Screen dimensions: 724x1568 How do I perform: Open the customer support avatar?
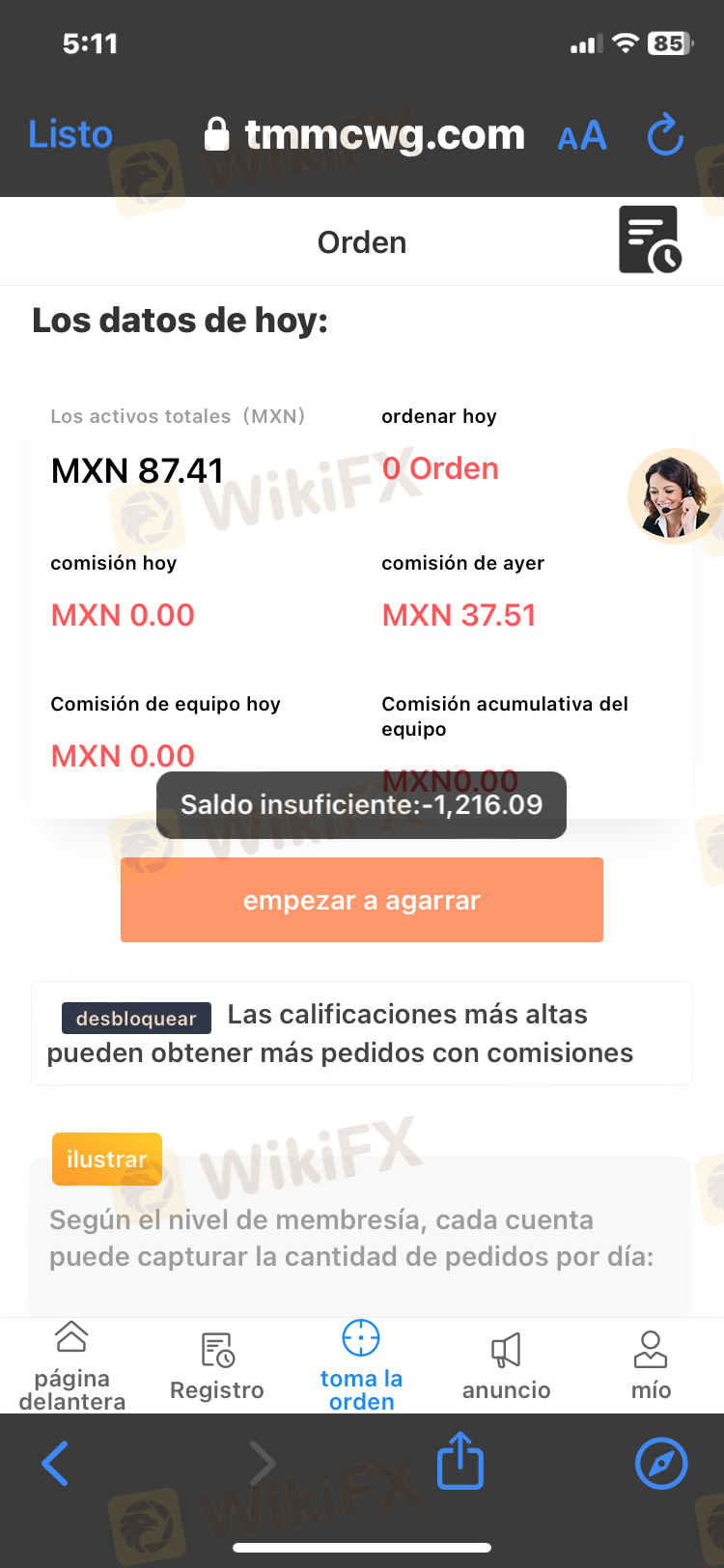pos(674,495)
